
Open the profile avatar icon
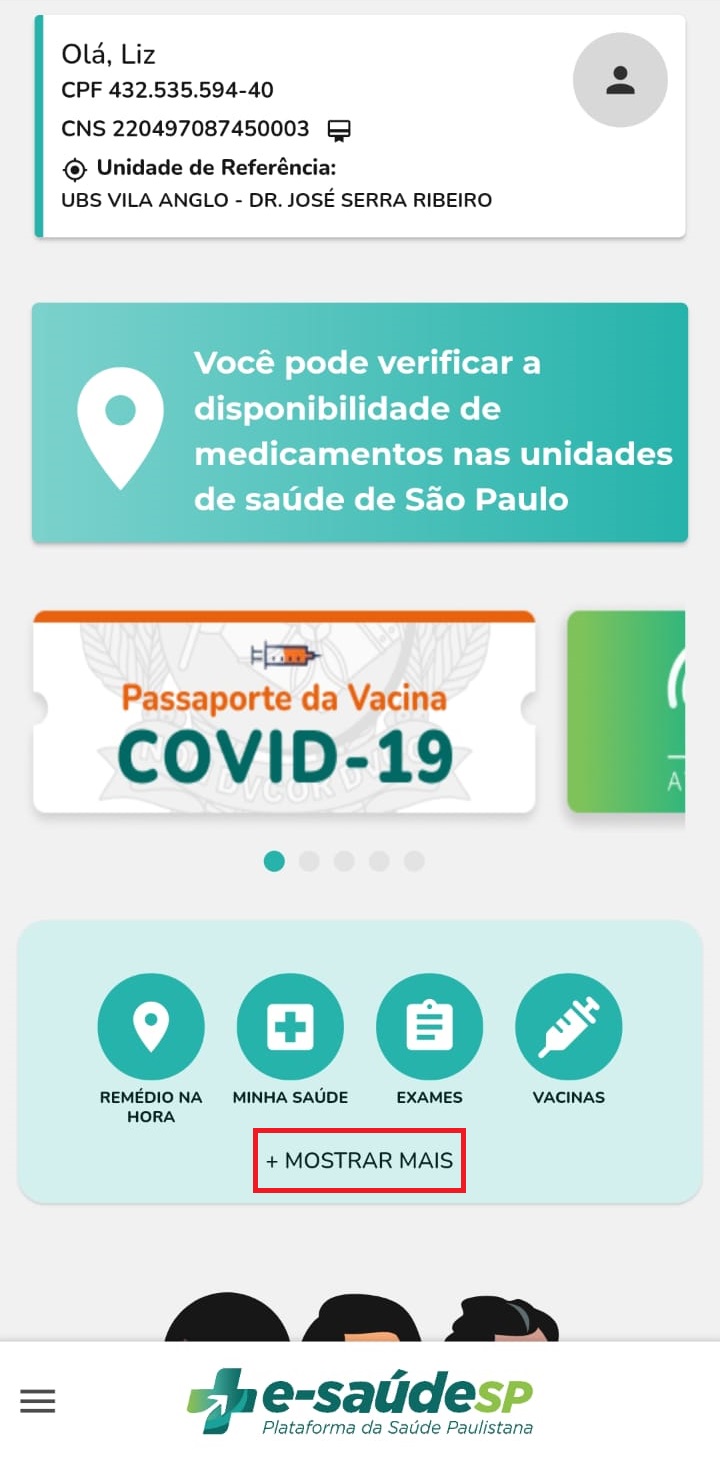pos(620,80)
